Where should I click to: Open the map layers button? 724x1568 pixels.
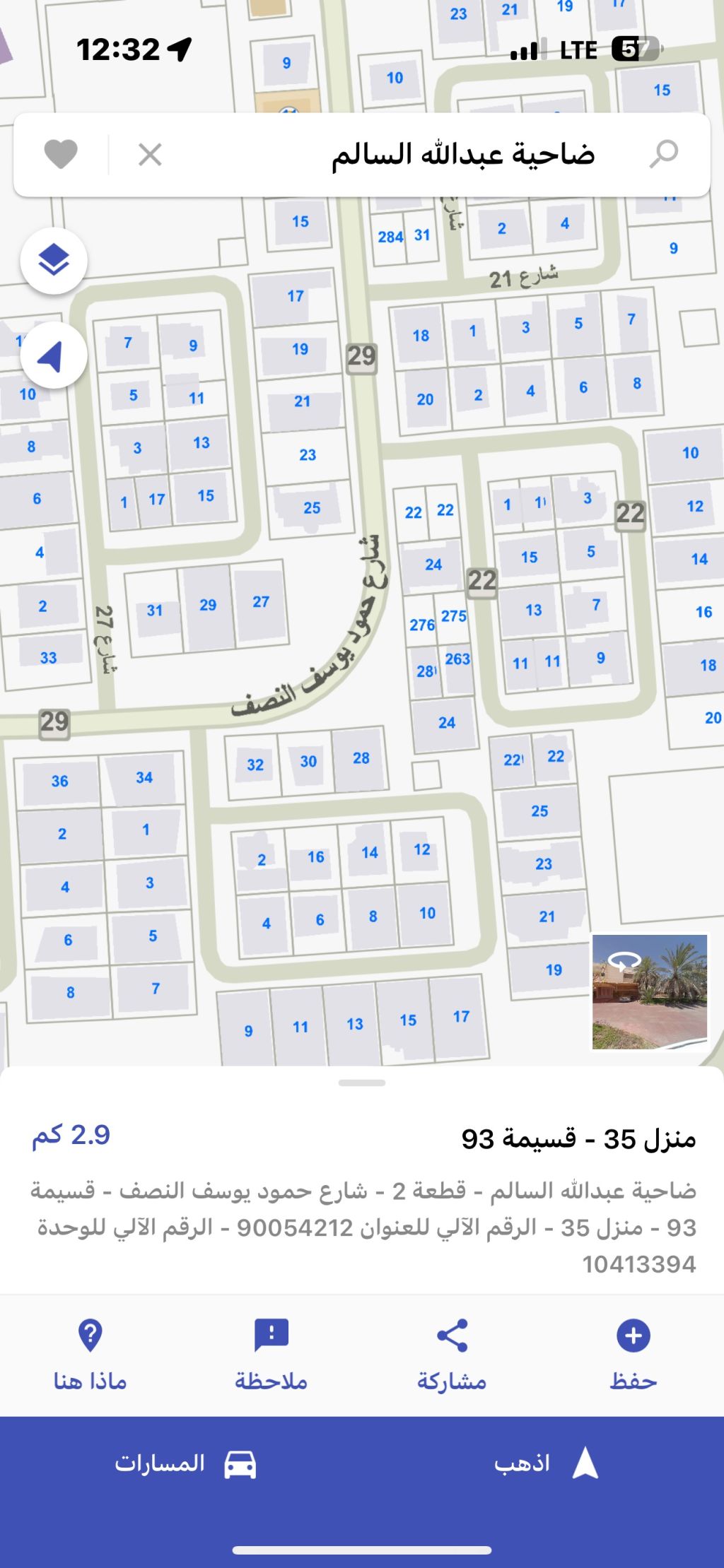click(x=54, y=261)
